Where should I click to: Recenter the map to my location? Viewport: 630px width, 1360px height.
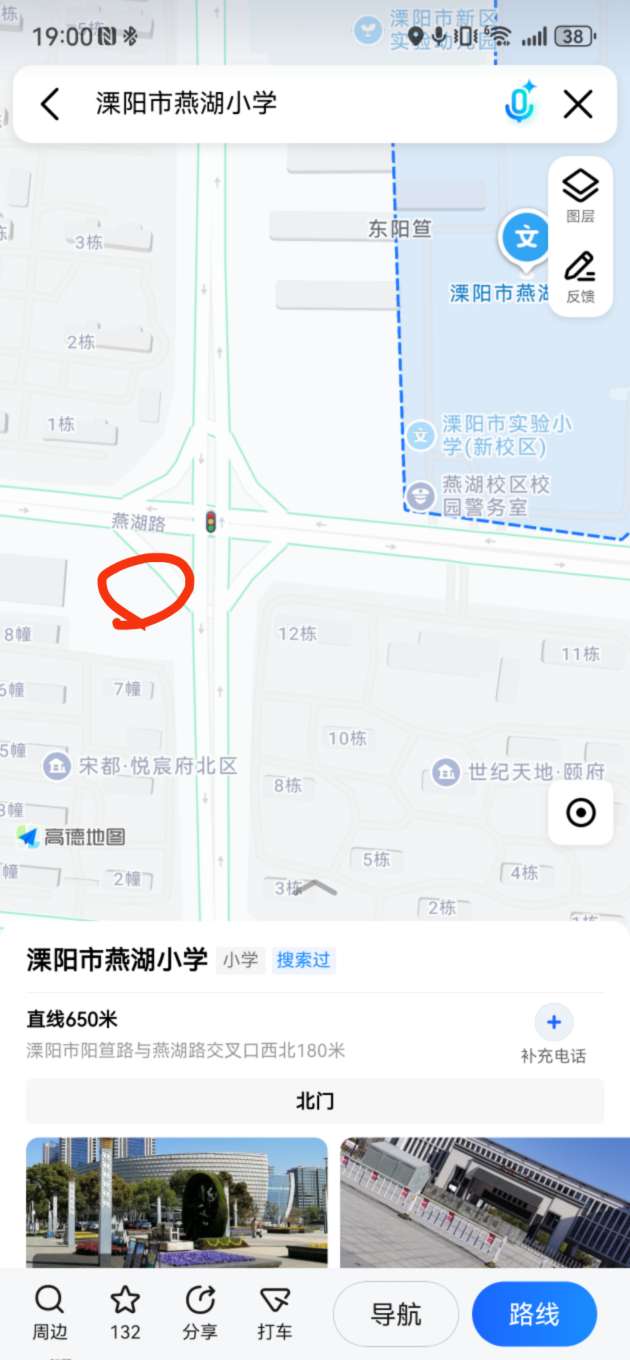(x=580, y=812)
